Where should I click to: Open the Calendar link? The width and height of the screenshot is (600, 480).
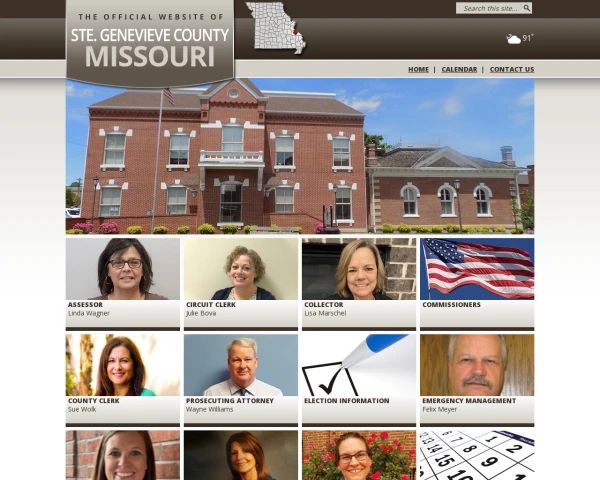pos(459,70)
